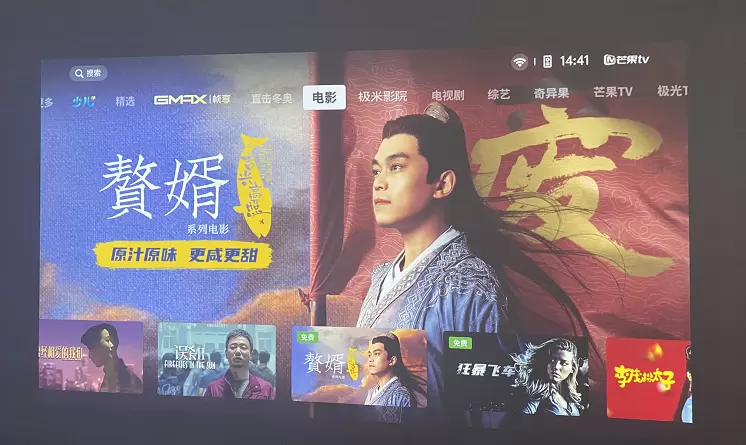Image resolution: width=746 pixels, height=445 pixels.
Task: Open the 误杀 movie tile
Action: [216, 361]
